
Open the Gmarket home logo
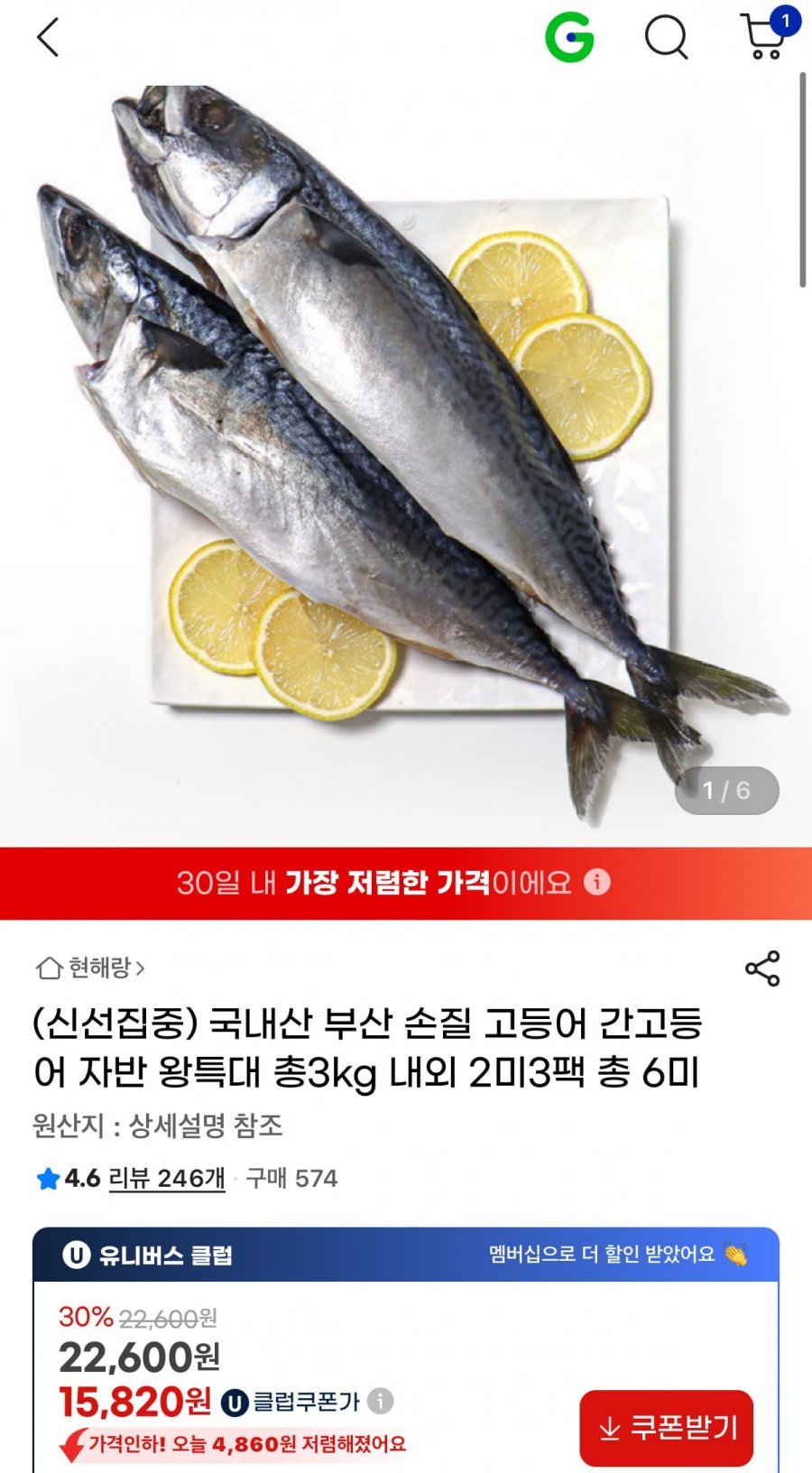(x=569, y=38)
